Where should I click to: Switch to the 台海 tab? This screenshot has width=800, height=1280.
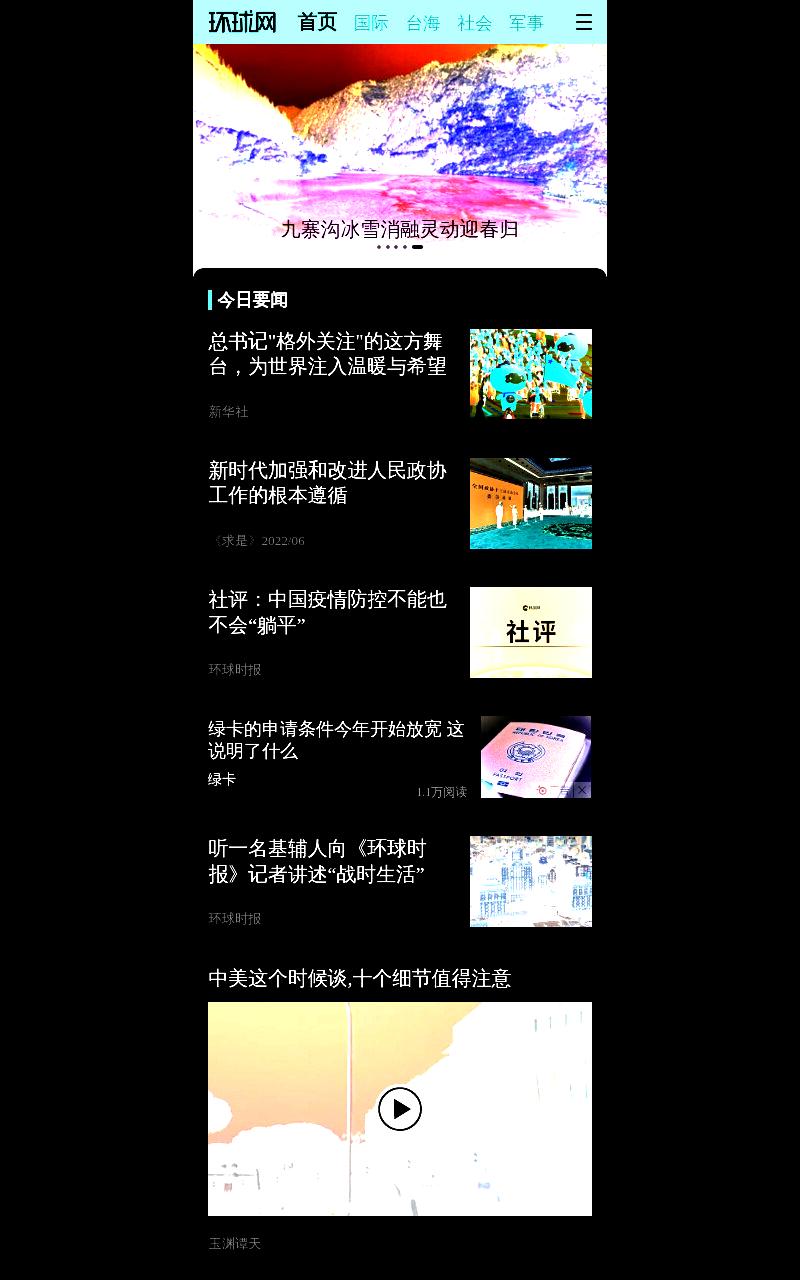pos(423,22)
